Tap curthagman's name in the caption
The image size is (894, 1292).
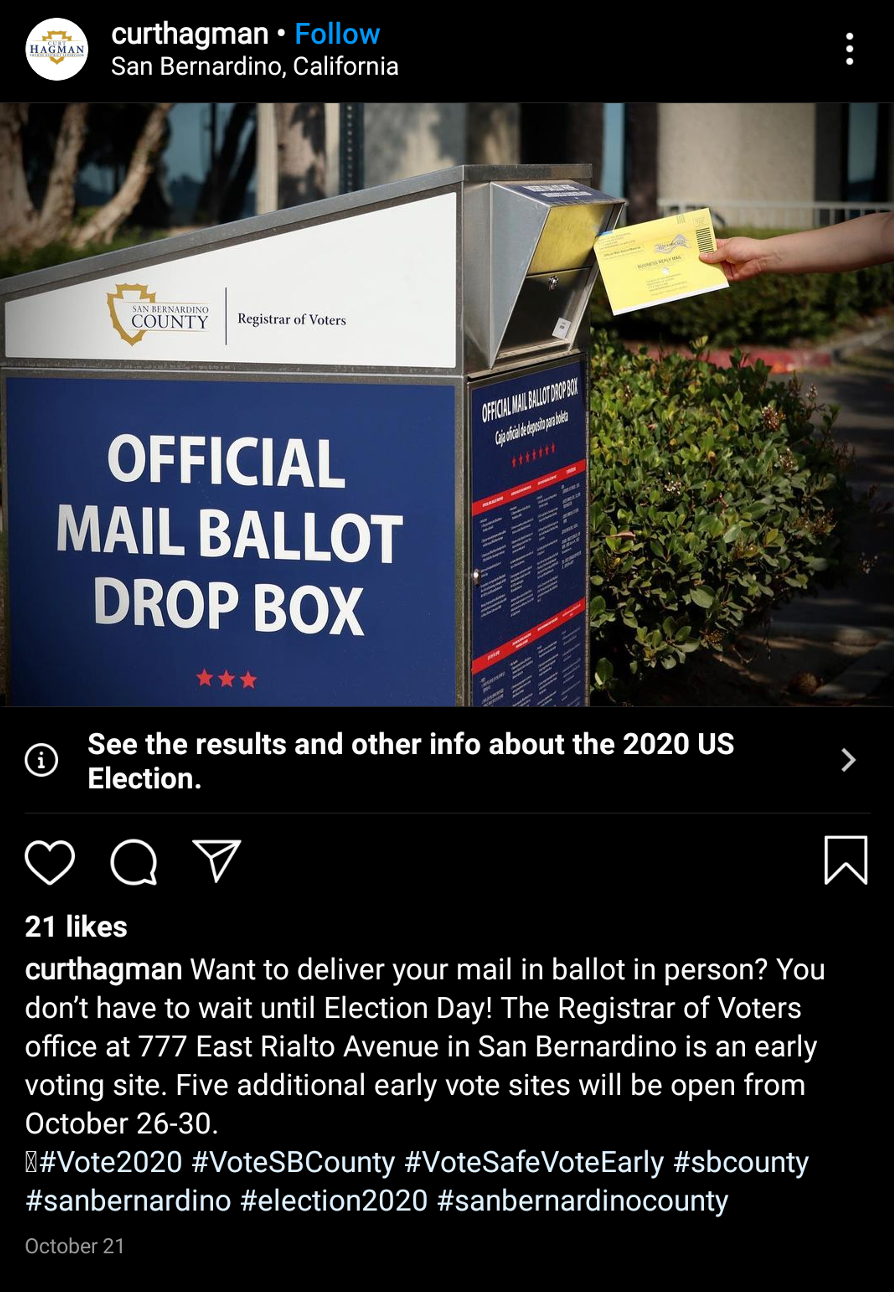pos(103,969)
